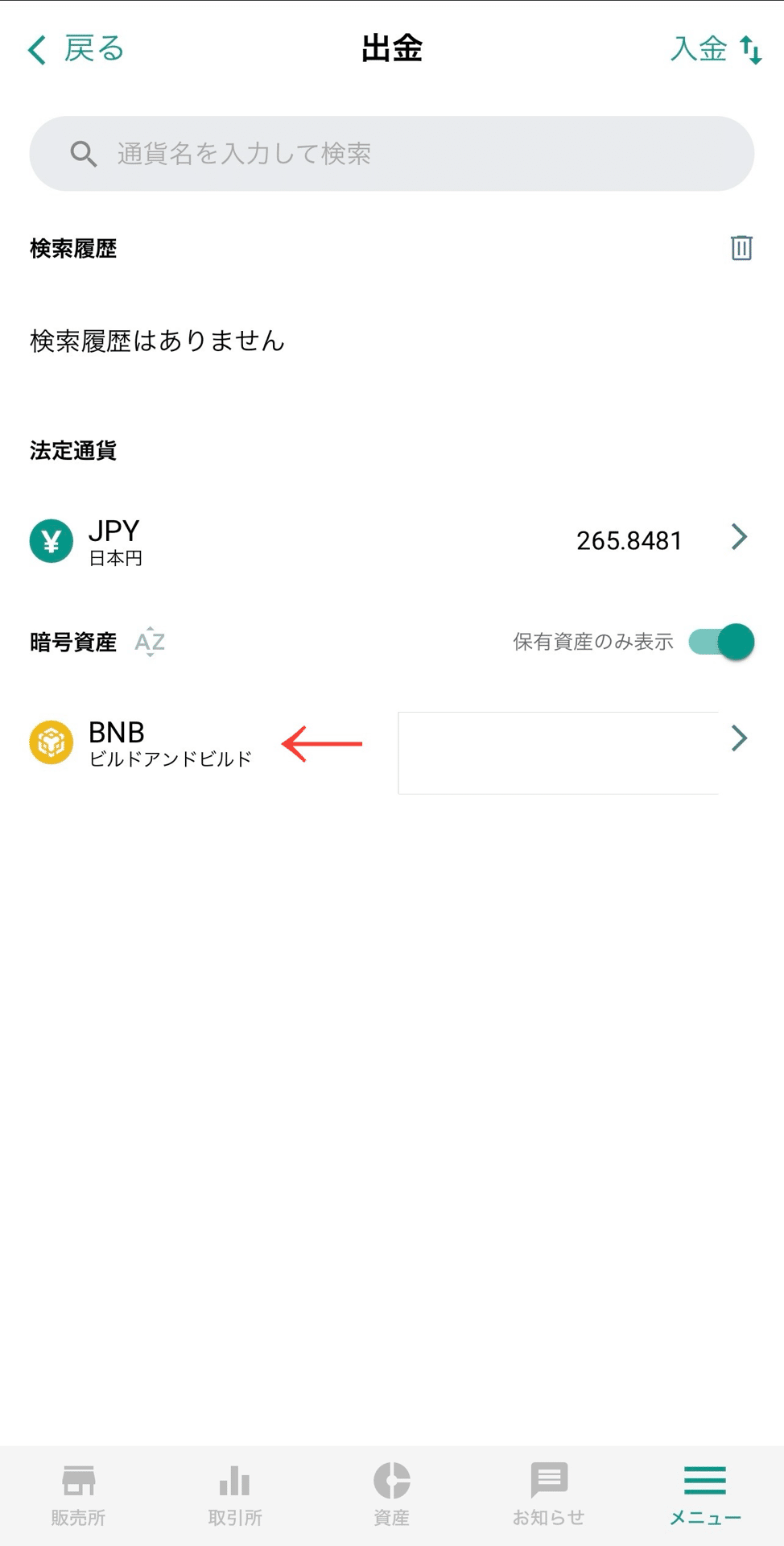Screen dimensions: 784x1546
Task: Switch to the 販売所 tab
Action: coord(78,1495)
